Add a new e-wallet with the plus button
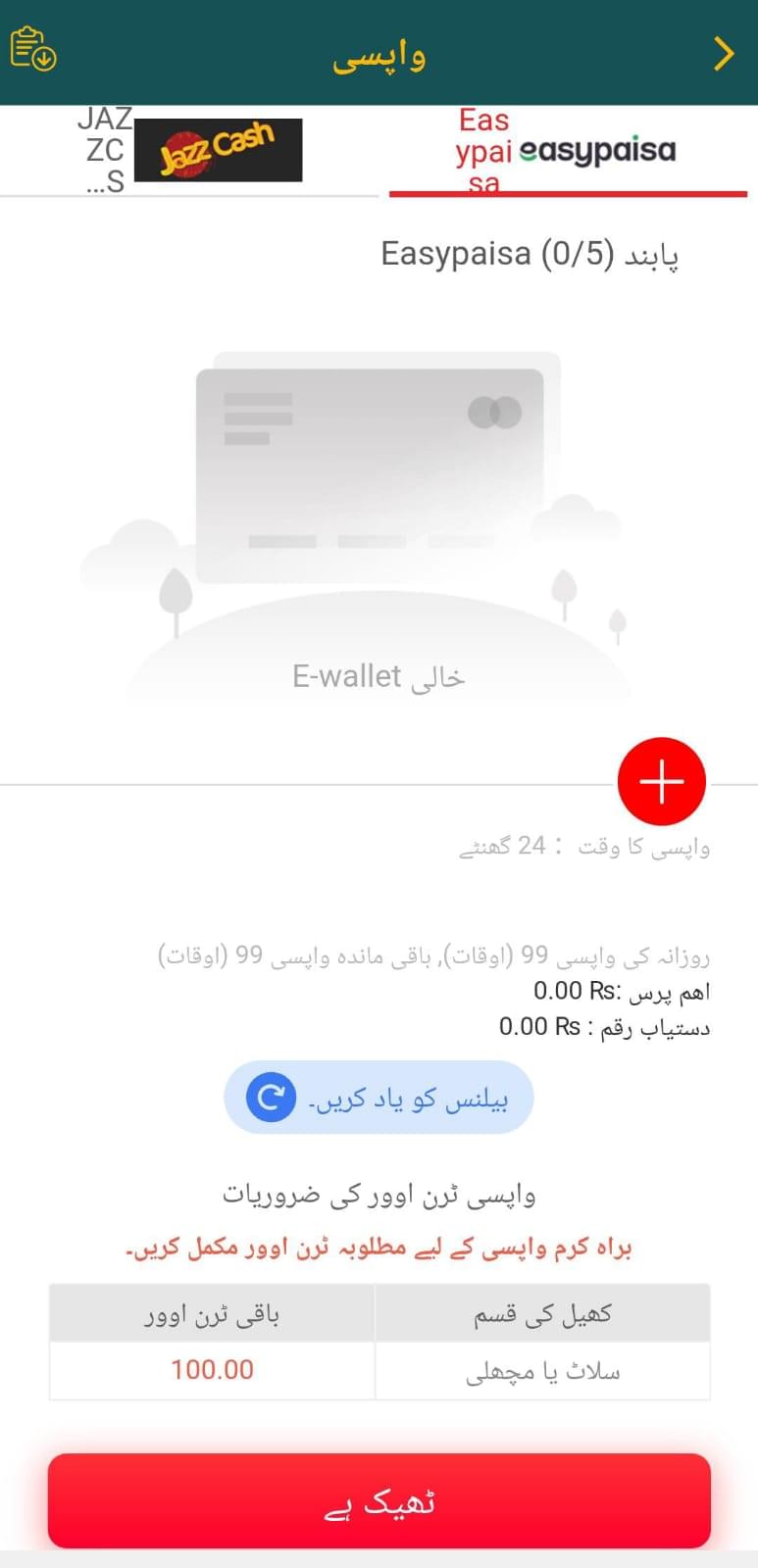The width and height of the screenshot is (758, 1568). [662, 782]
